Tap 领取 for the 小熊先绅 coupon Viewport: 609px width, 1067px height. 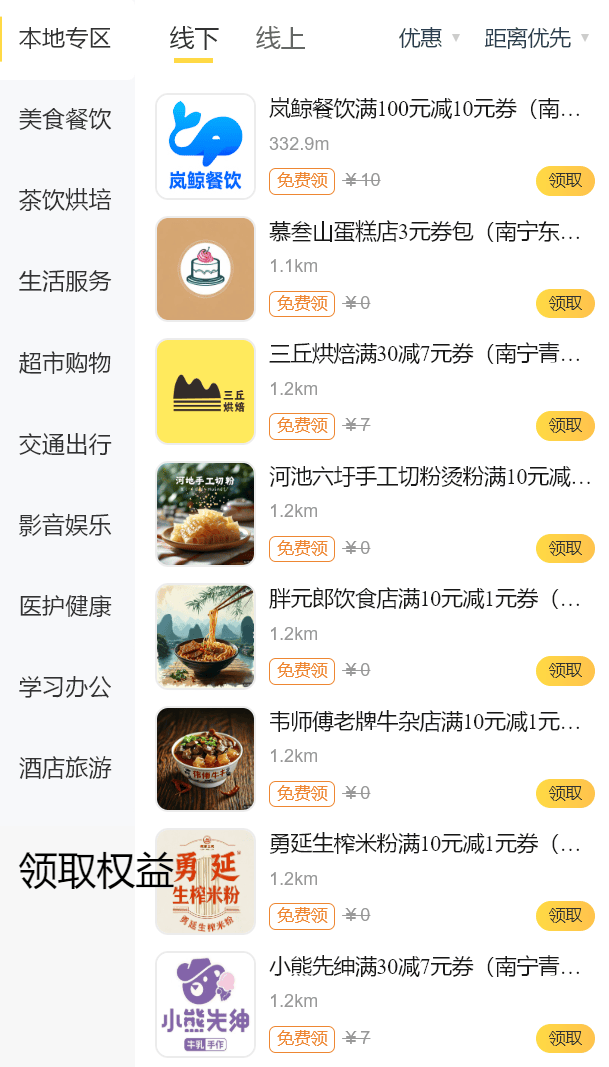point(565,1039)
